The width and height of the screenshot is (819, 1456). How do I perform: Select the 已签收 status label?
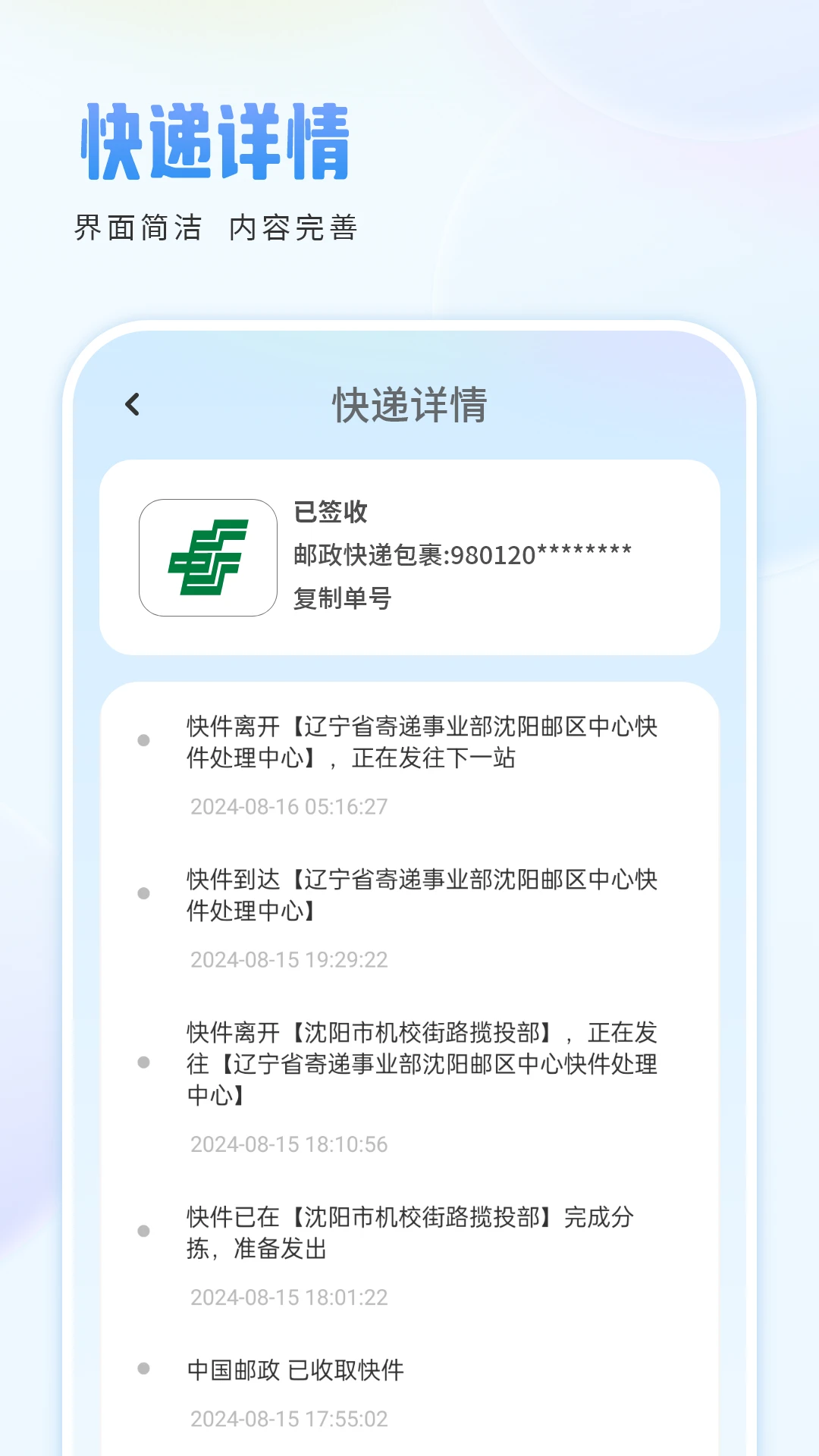331,513
